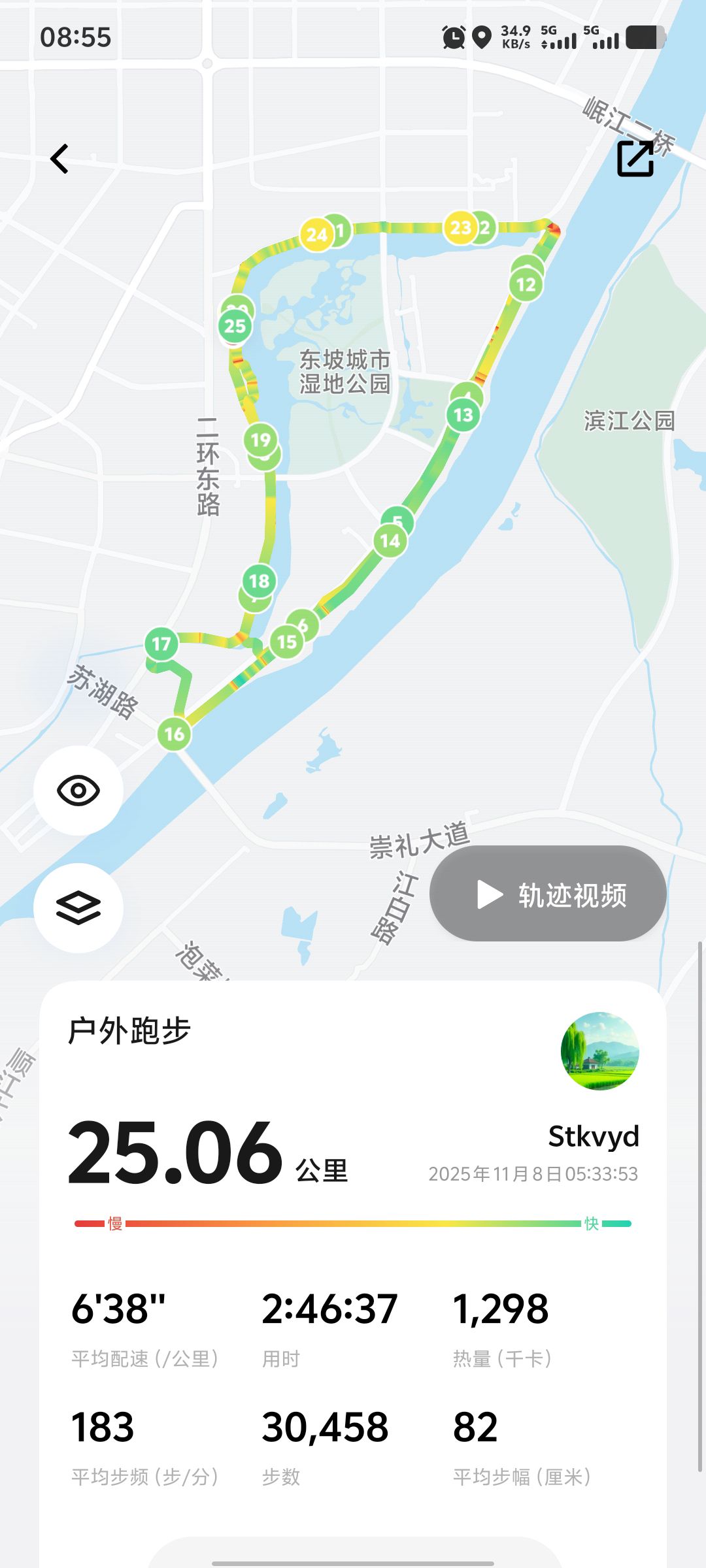Play the 轨迹视频 track video
706x1568 pixels.
(x=548, y=894)
